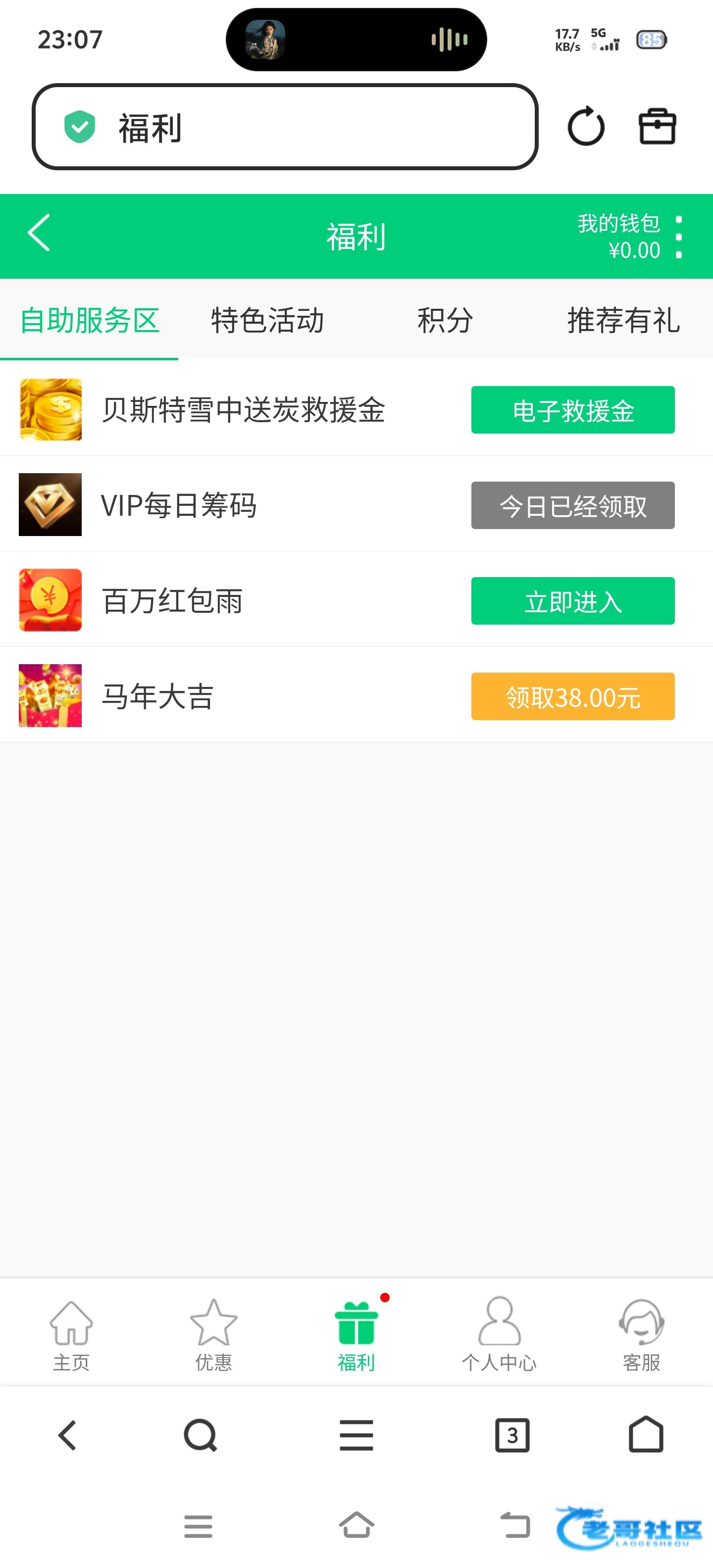The width and height of the screenshot is (713, 1568).
Task: Claim 领取38.00元 for 马年大吉
Action: pos(572,696)
